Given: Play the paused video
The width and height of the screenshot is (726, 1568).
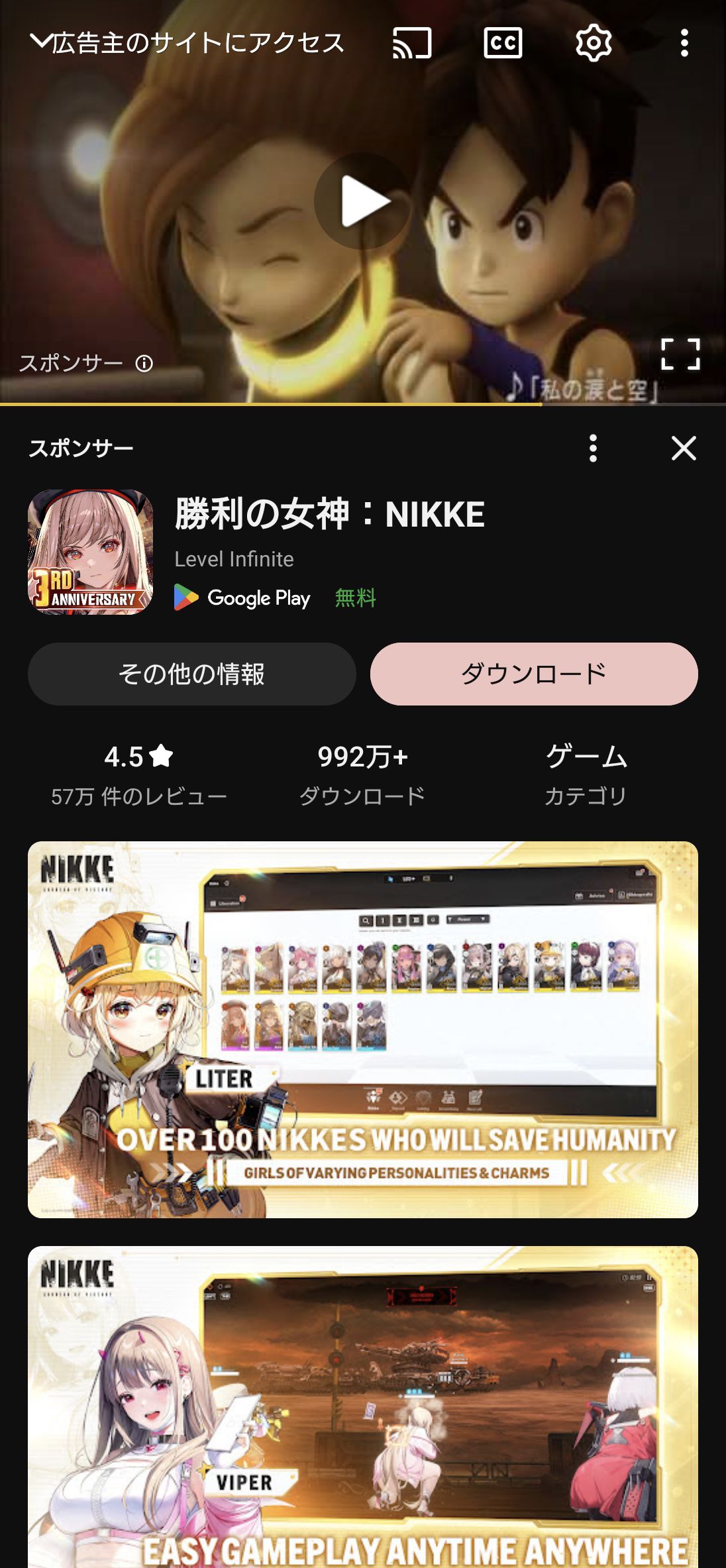Looking at the screenshot, I should click(x=362, y=201).
